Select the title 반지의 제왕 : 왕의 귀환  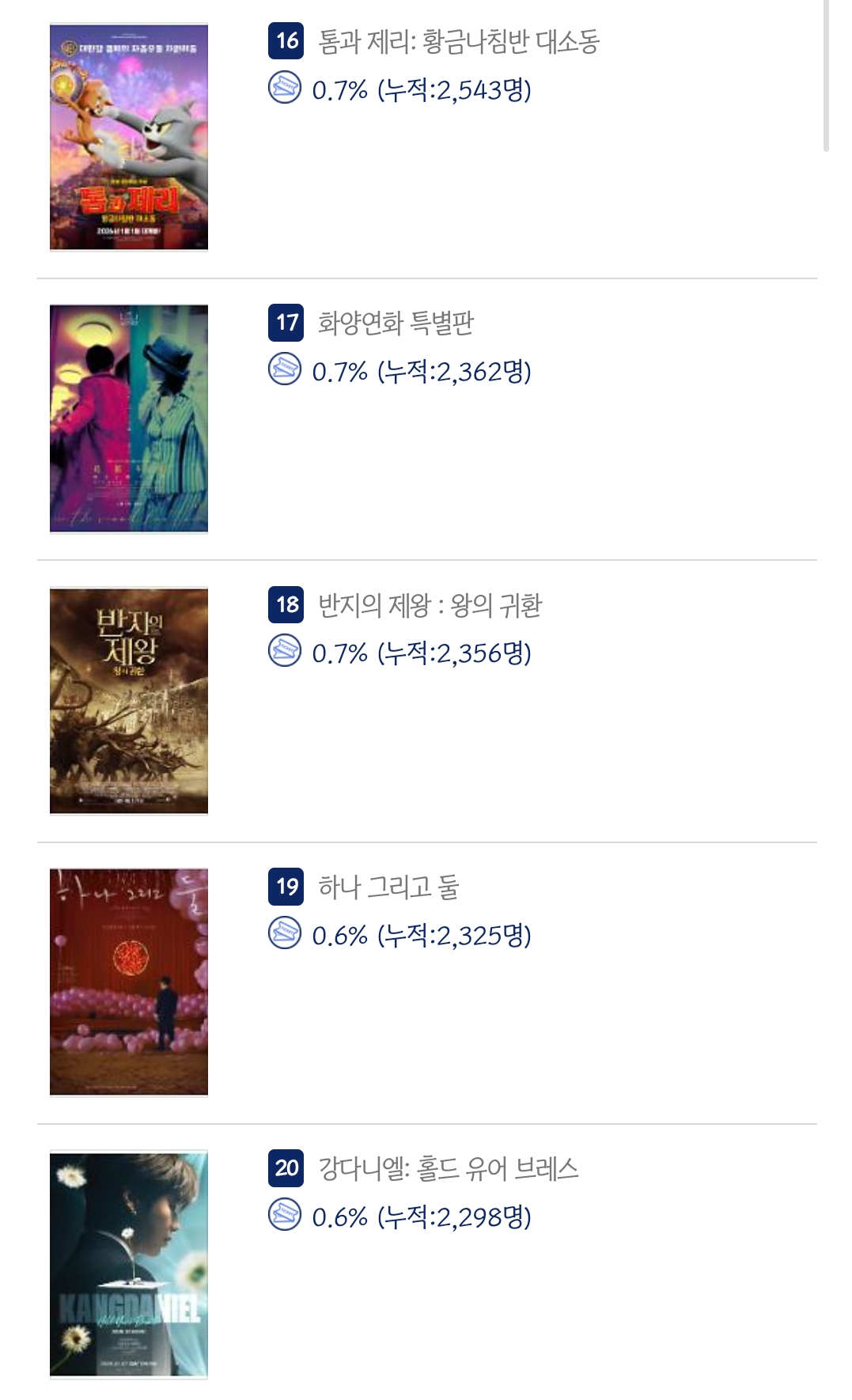click(430, 605)
